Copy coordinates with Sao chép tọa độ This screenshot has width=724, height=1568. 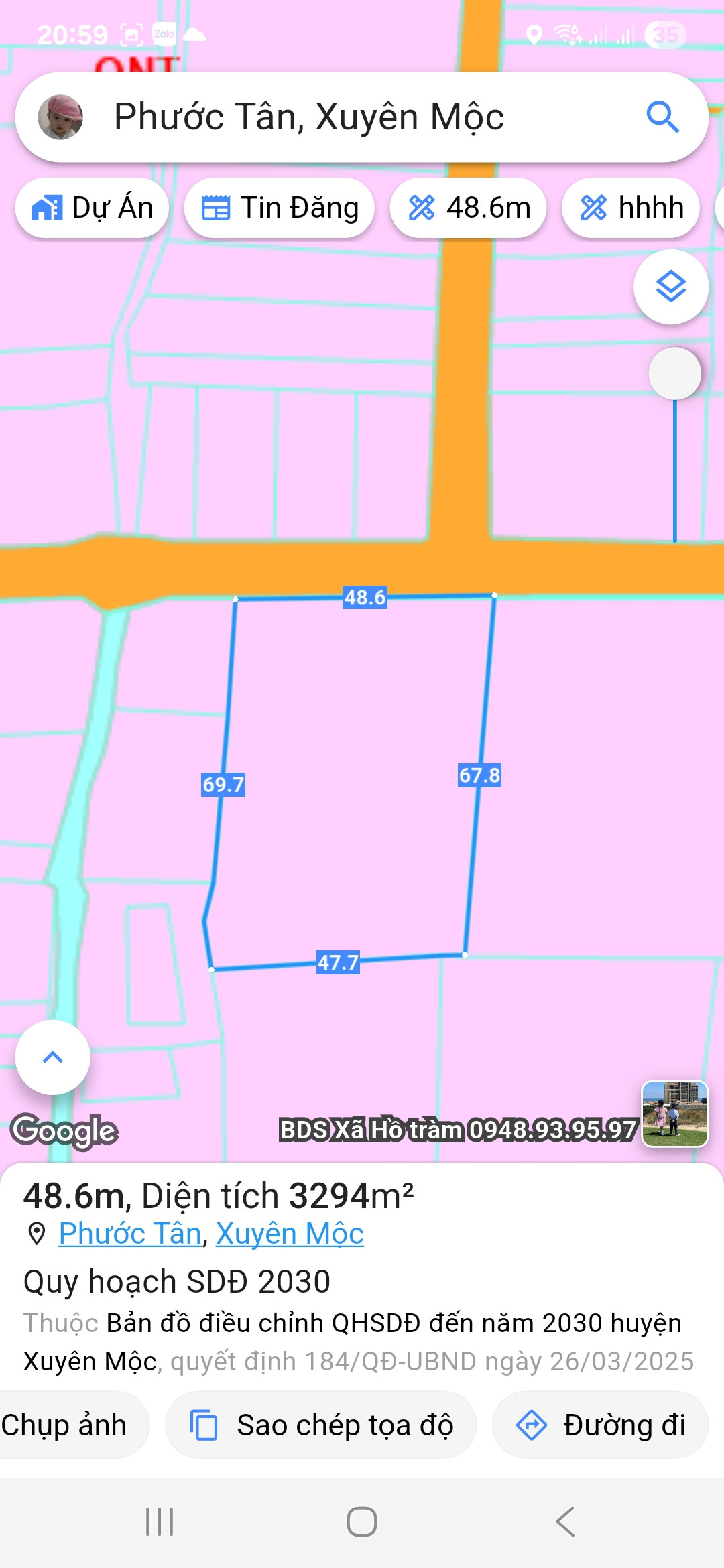[x=321, y=1425]
